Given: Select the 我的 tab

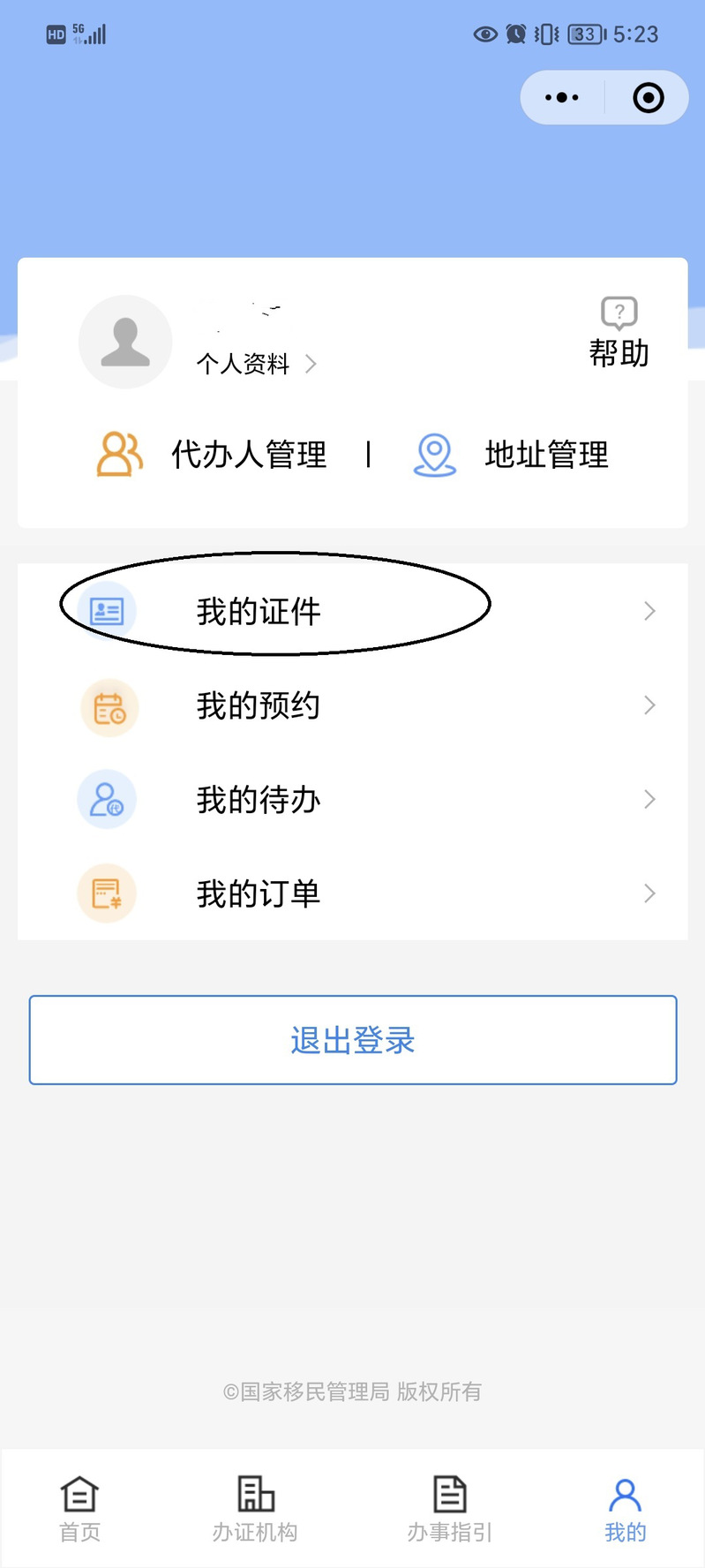Looking at the screenshot, I should pos(625,1509).
